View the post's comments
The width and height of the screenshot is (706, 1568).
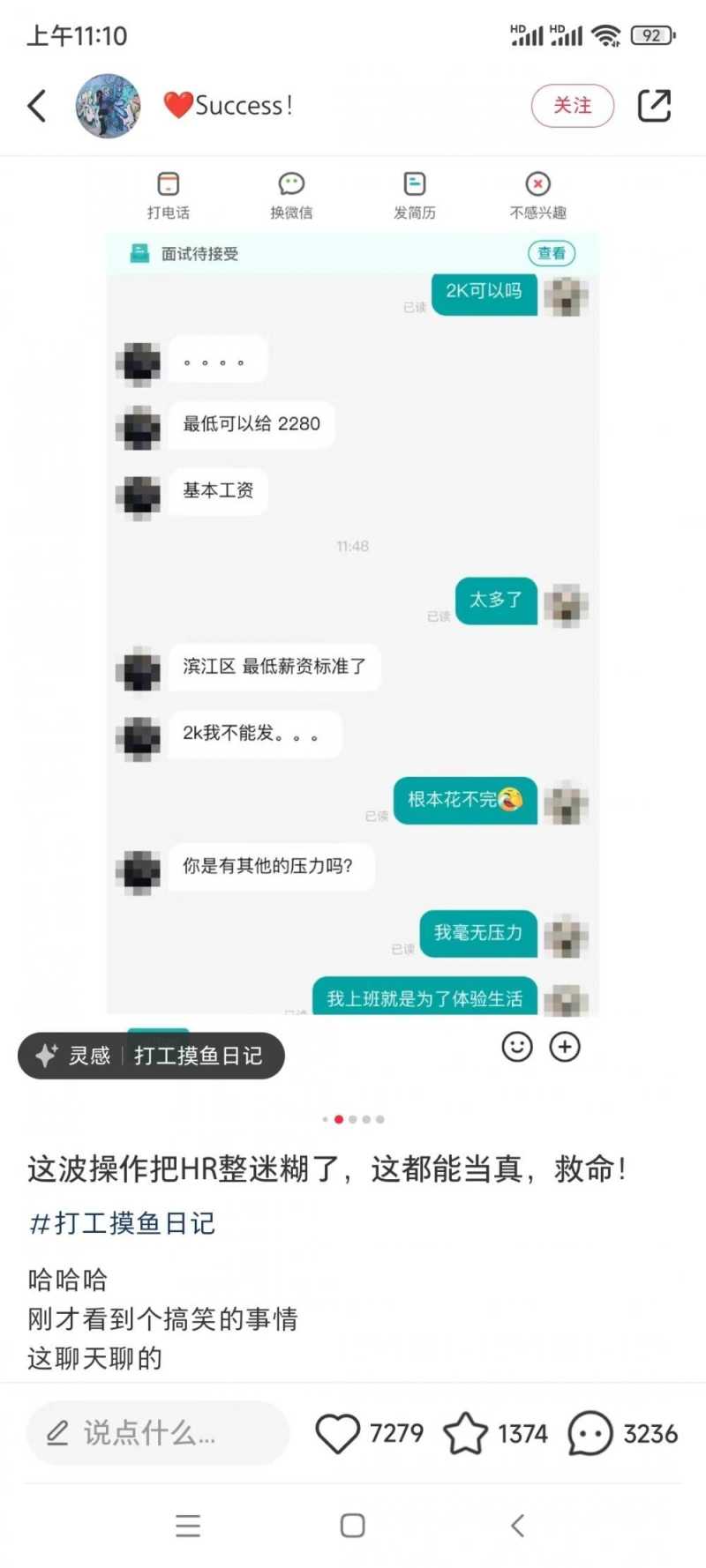click(x=590, y=1433)
